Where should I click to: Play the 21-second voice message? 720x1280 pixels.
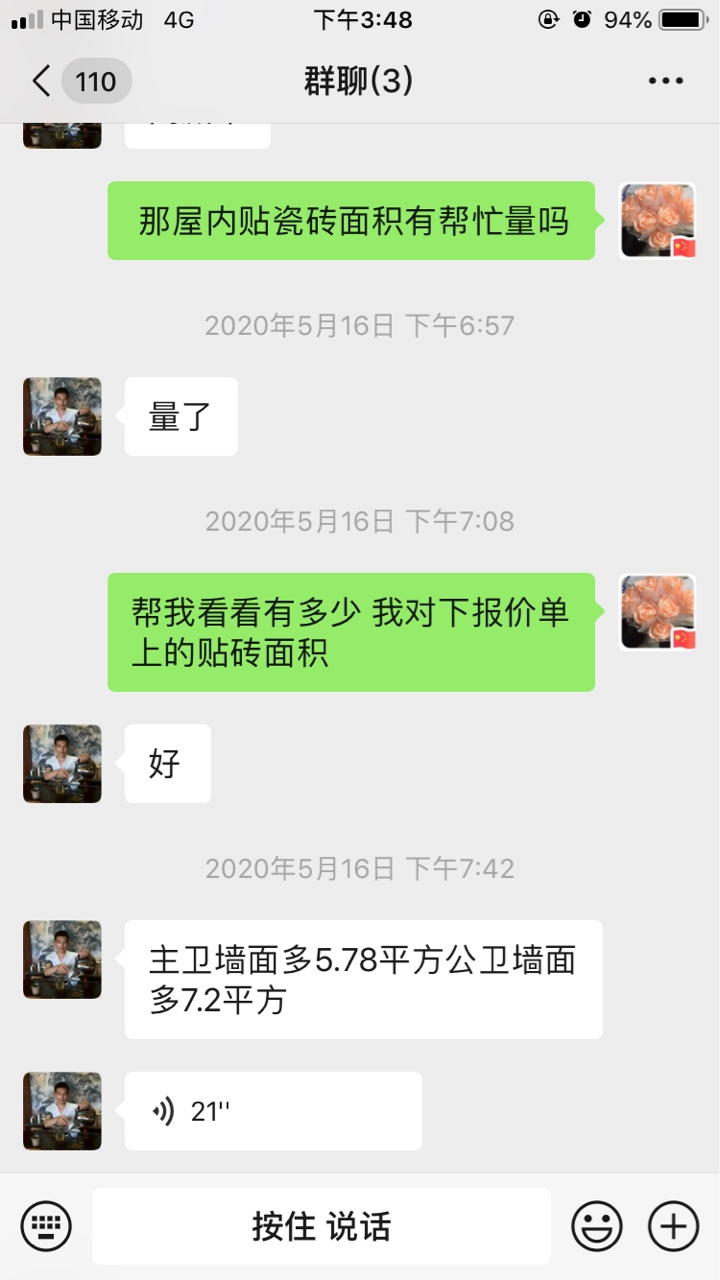[x=272, y=1111]
